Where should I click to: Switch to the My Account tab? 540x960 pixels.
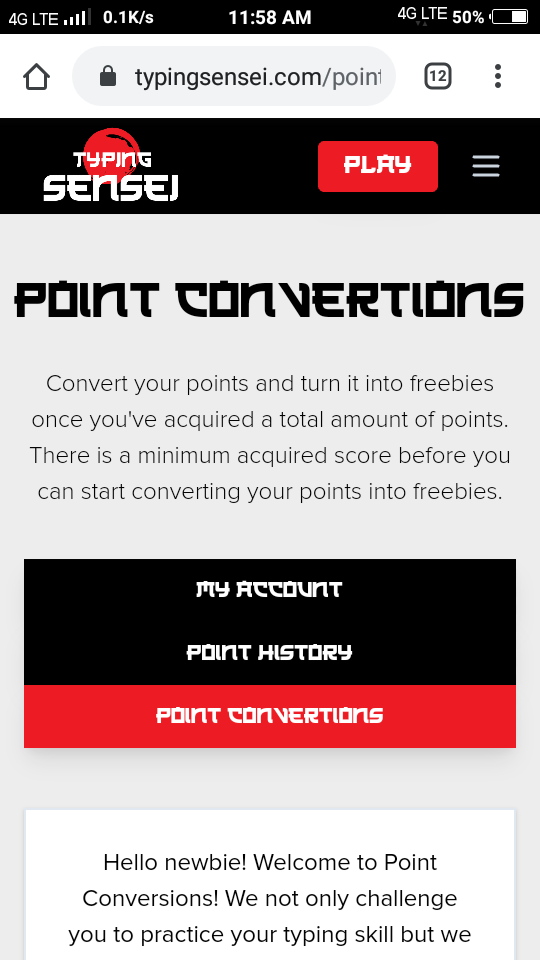[x=270, y=590]
